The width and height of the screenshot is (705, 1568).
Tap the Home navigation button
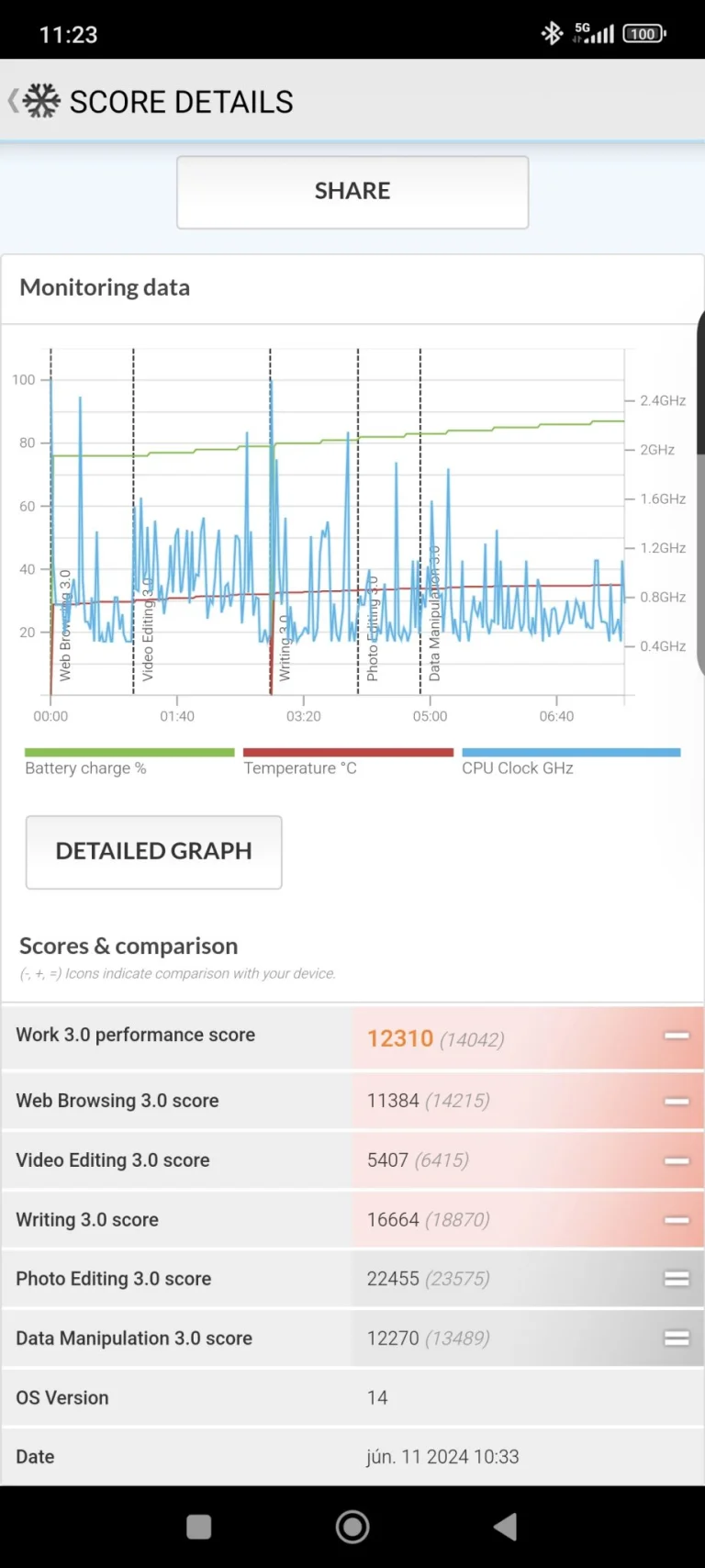click(352, 1526)
